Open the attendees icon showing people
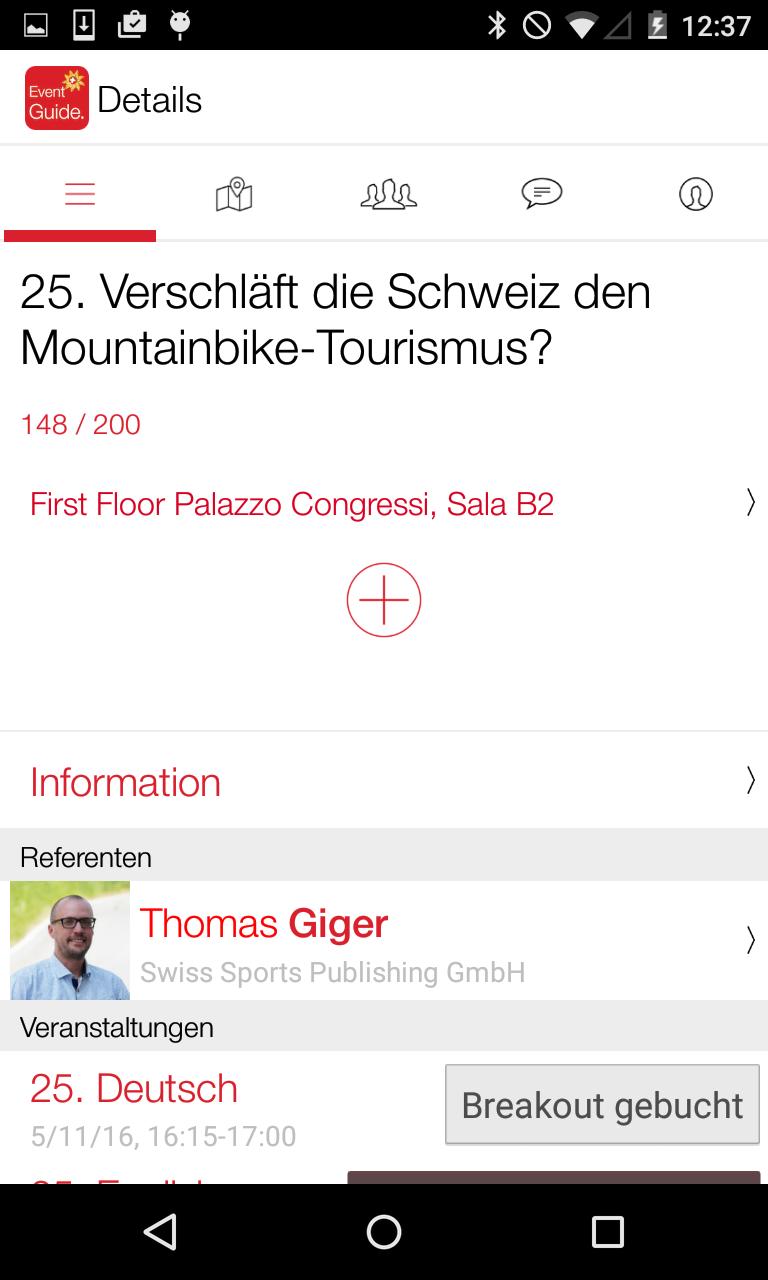 tap(387, 194)
